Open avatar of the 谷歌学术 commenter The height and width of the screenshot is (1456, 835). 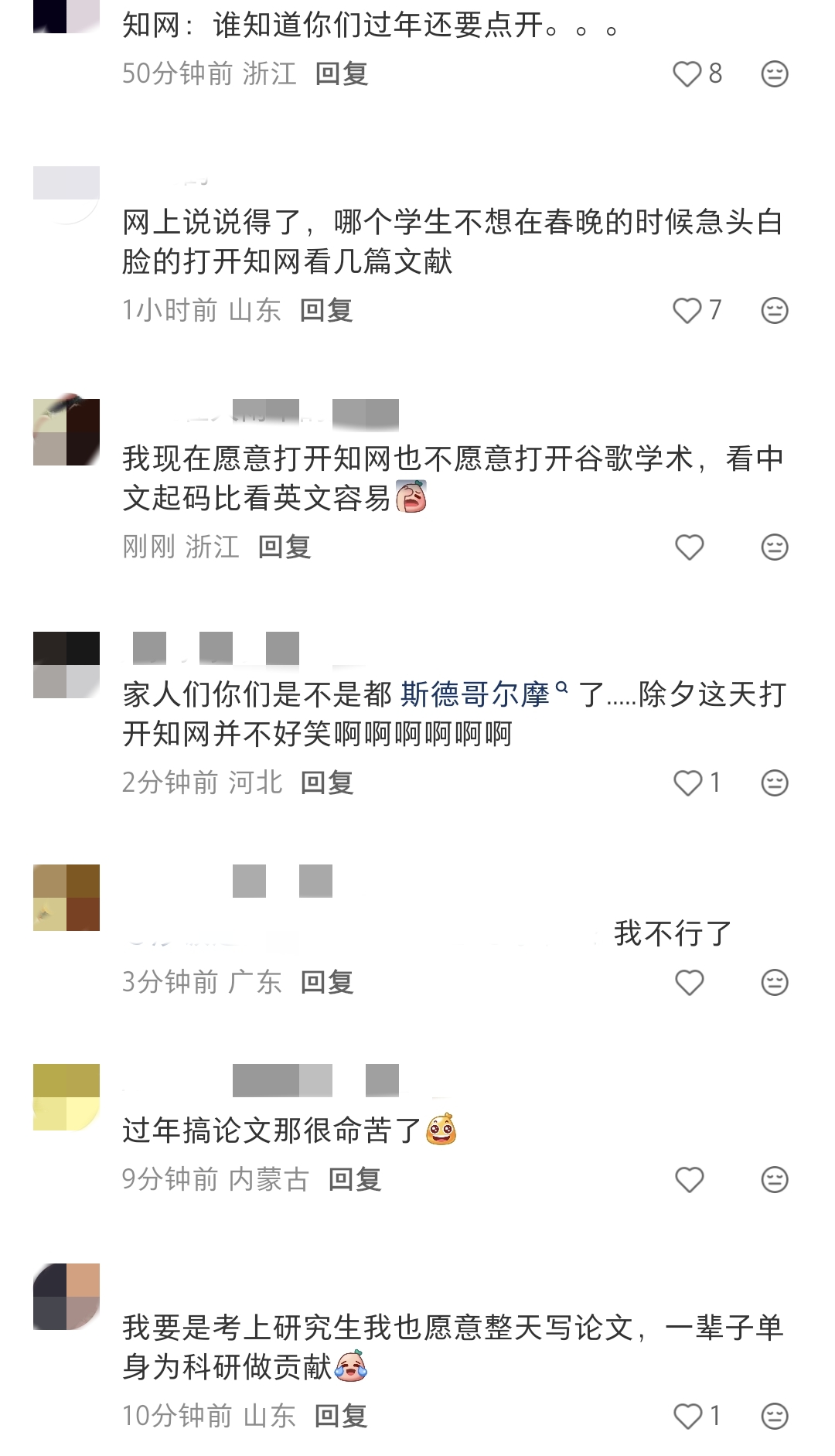[x=66, y=432]
